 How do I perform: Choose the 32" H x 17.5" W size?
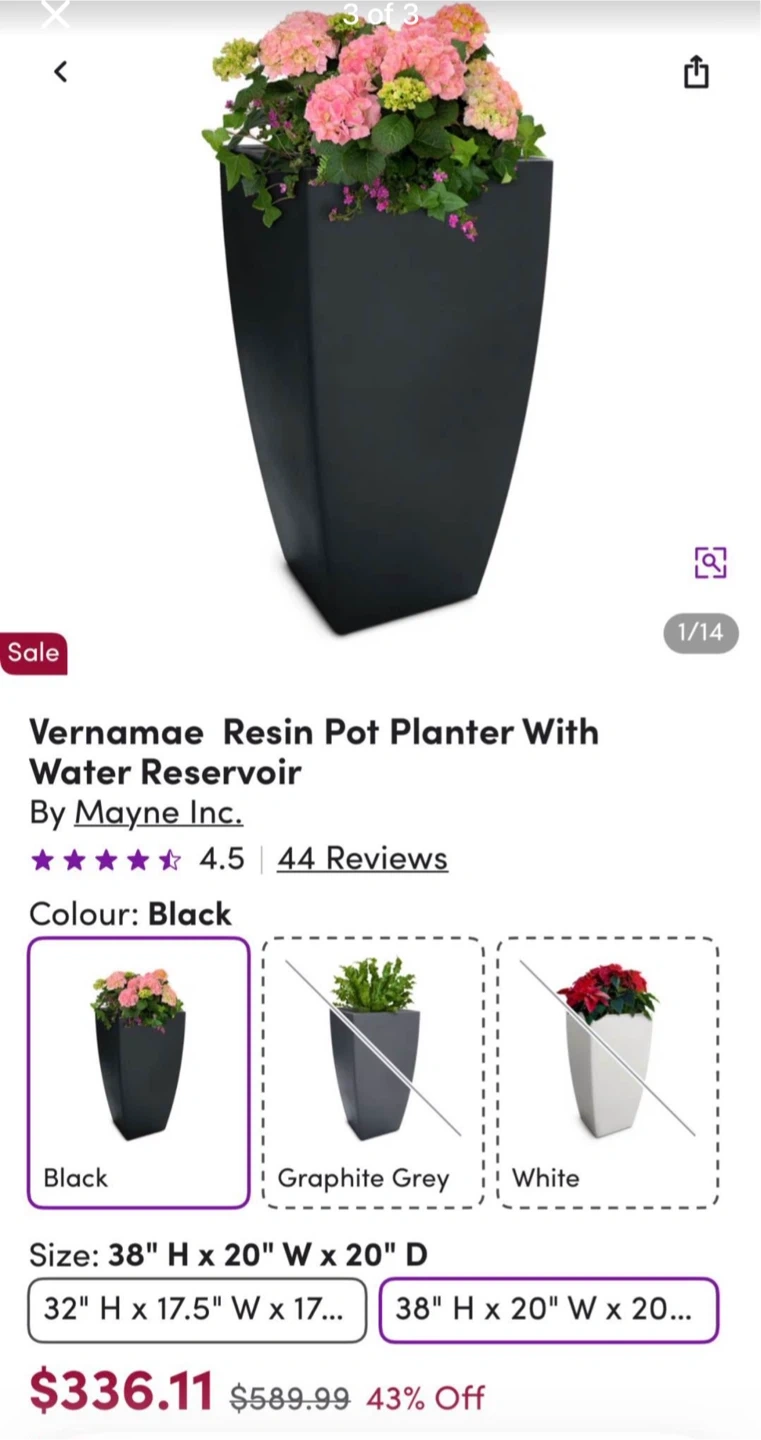[x=197, y=1309]
